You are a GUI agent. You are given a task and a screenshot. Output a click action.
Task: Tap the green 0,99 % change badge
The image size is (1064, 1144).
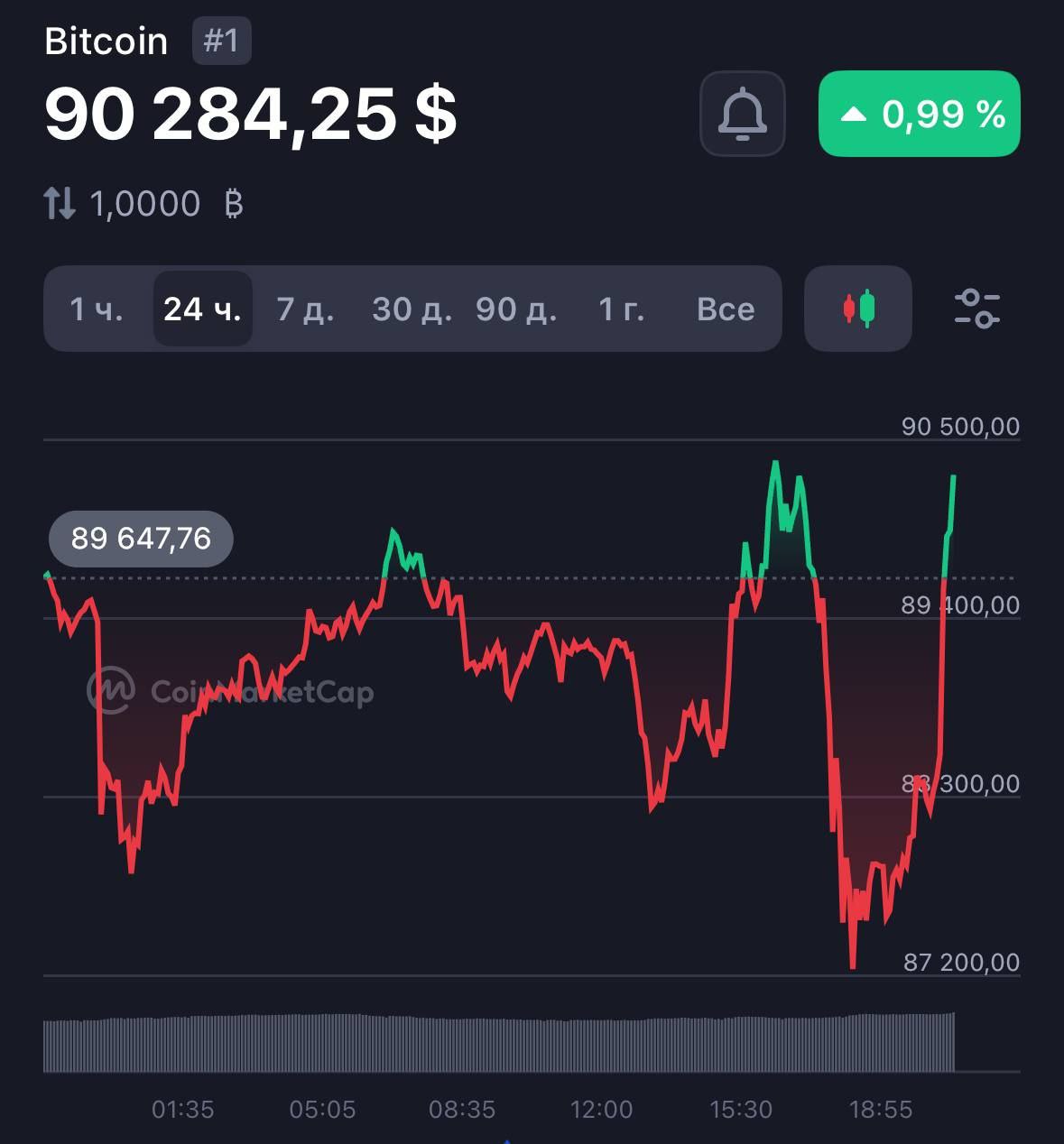click(919, 114)
